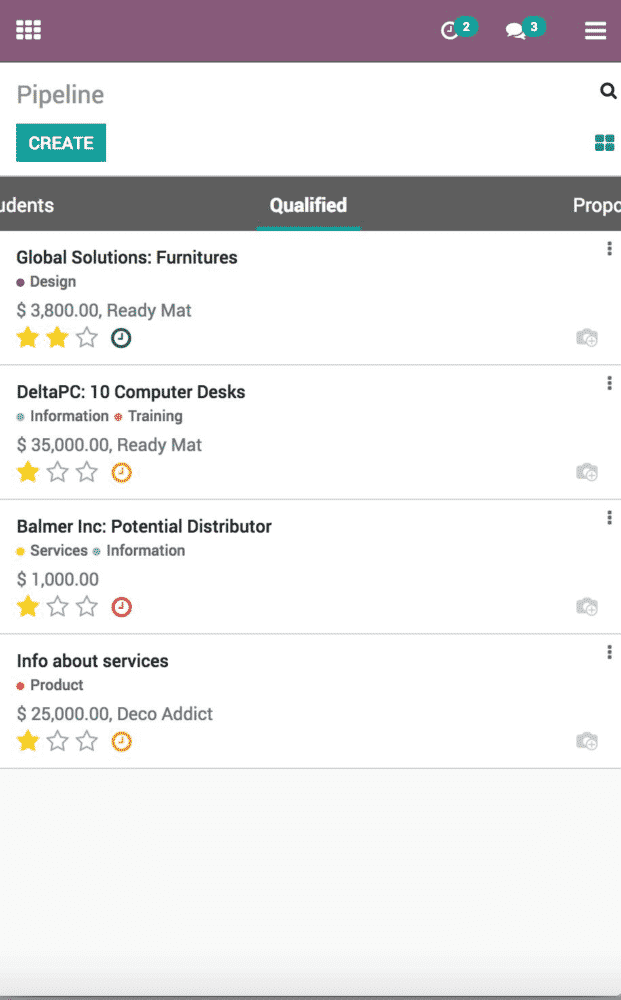Open the Global Solutions: Furnitures card
The height and width of the screenshot is (1000, 621).
127,257
